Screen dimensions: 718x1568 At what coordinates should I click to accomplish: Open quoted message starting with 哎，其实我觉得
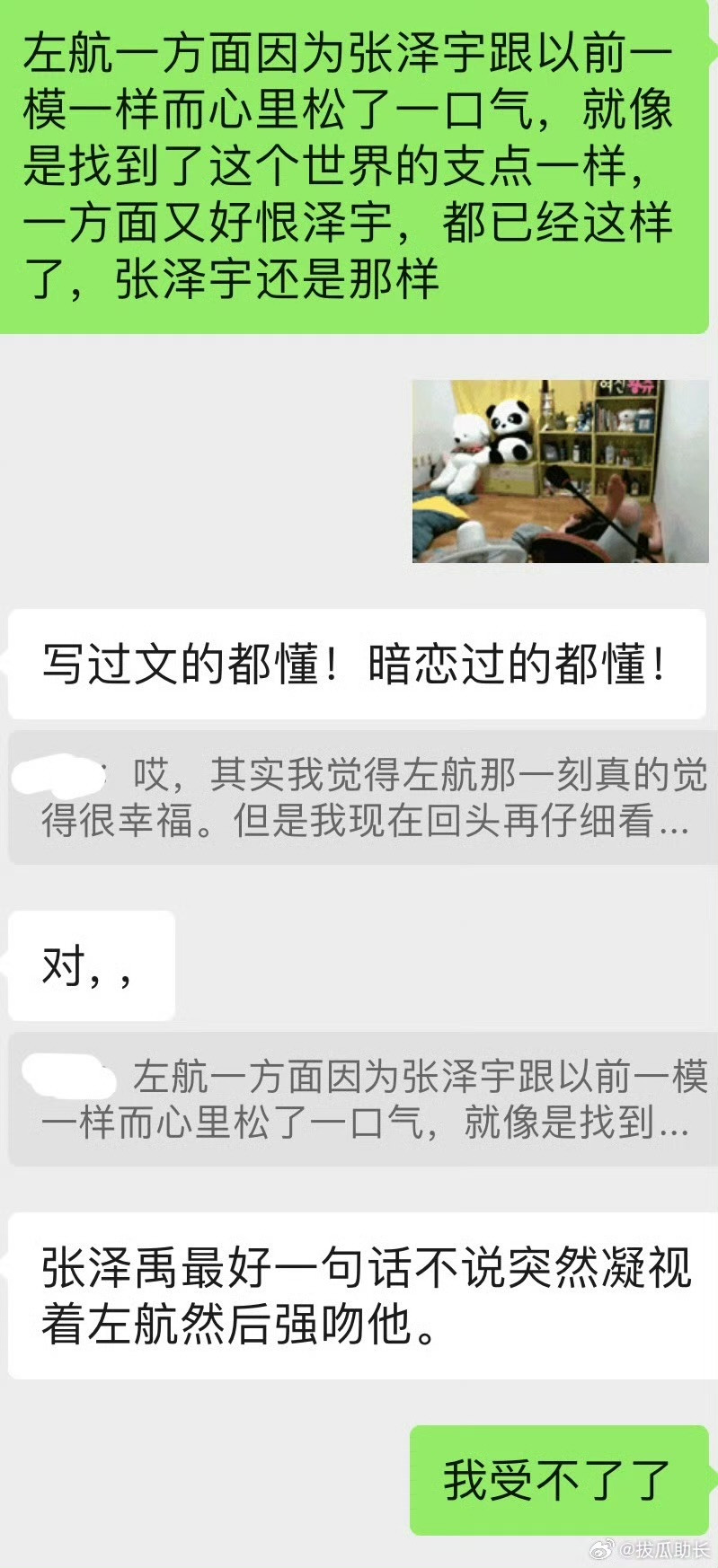coord(359,797)
